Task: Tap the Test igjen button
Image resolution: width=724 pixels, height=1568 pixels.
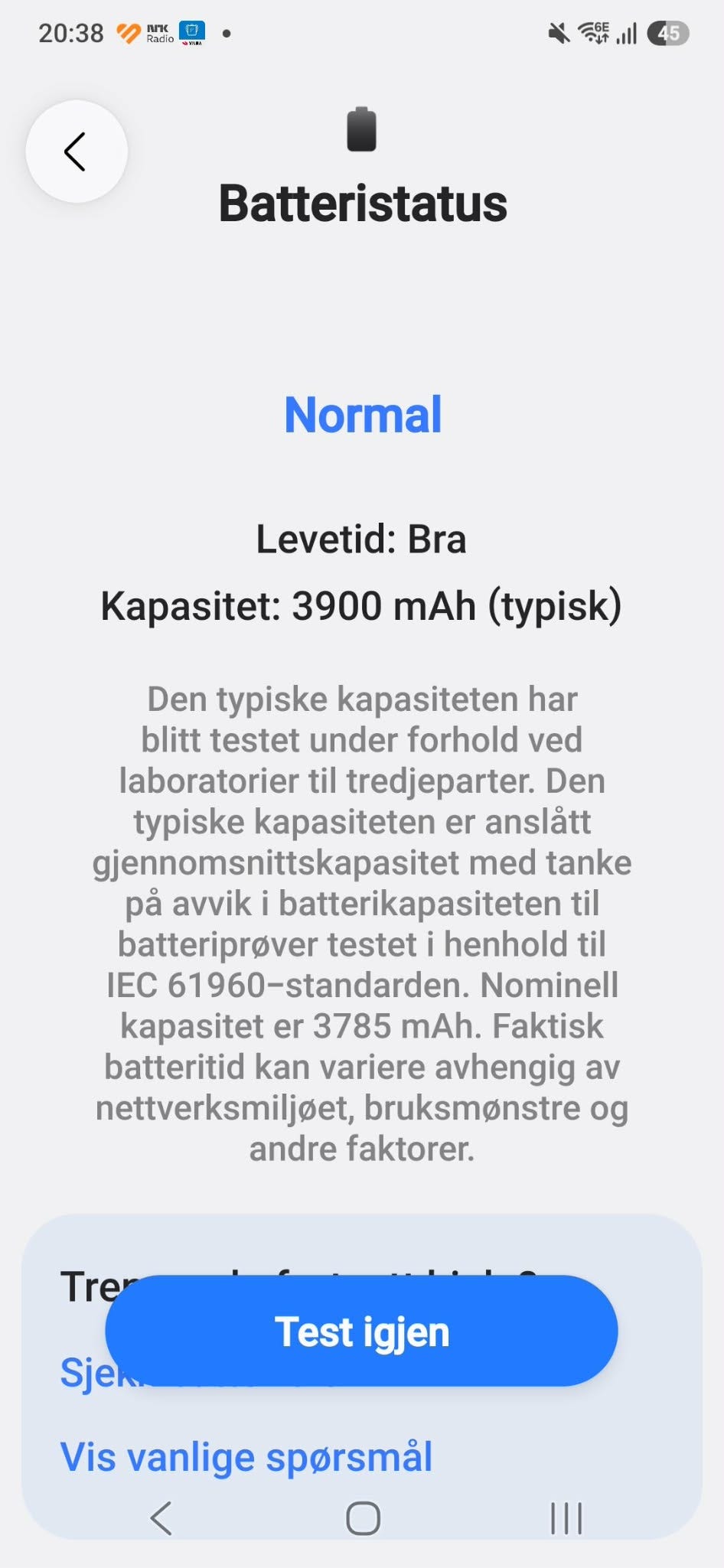Action: tap(361, 1331)
